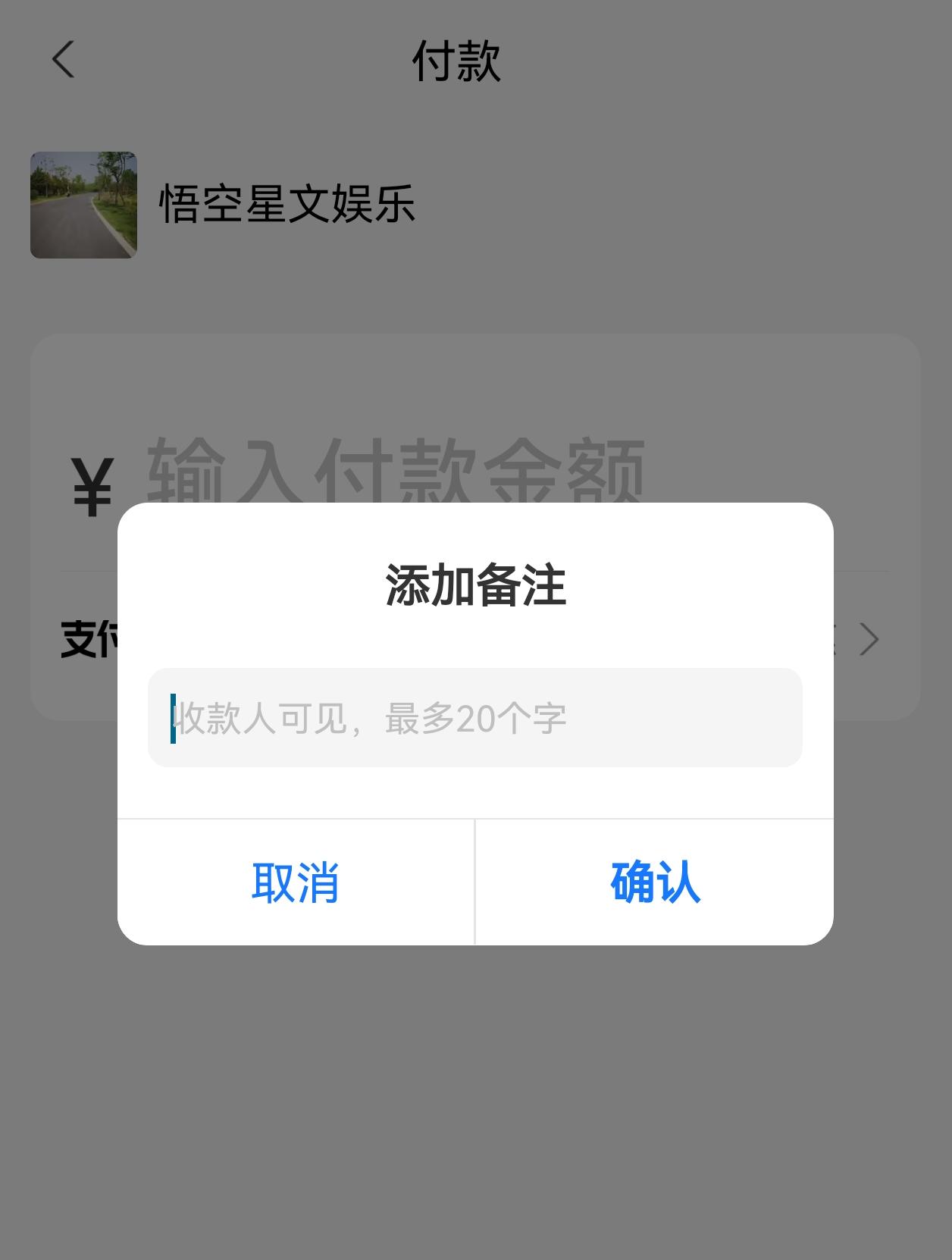The image size is (952, 1260).
Task: Open the 支付 payment options via right arrow
Action: (869, 640)
